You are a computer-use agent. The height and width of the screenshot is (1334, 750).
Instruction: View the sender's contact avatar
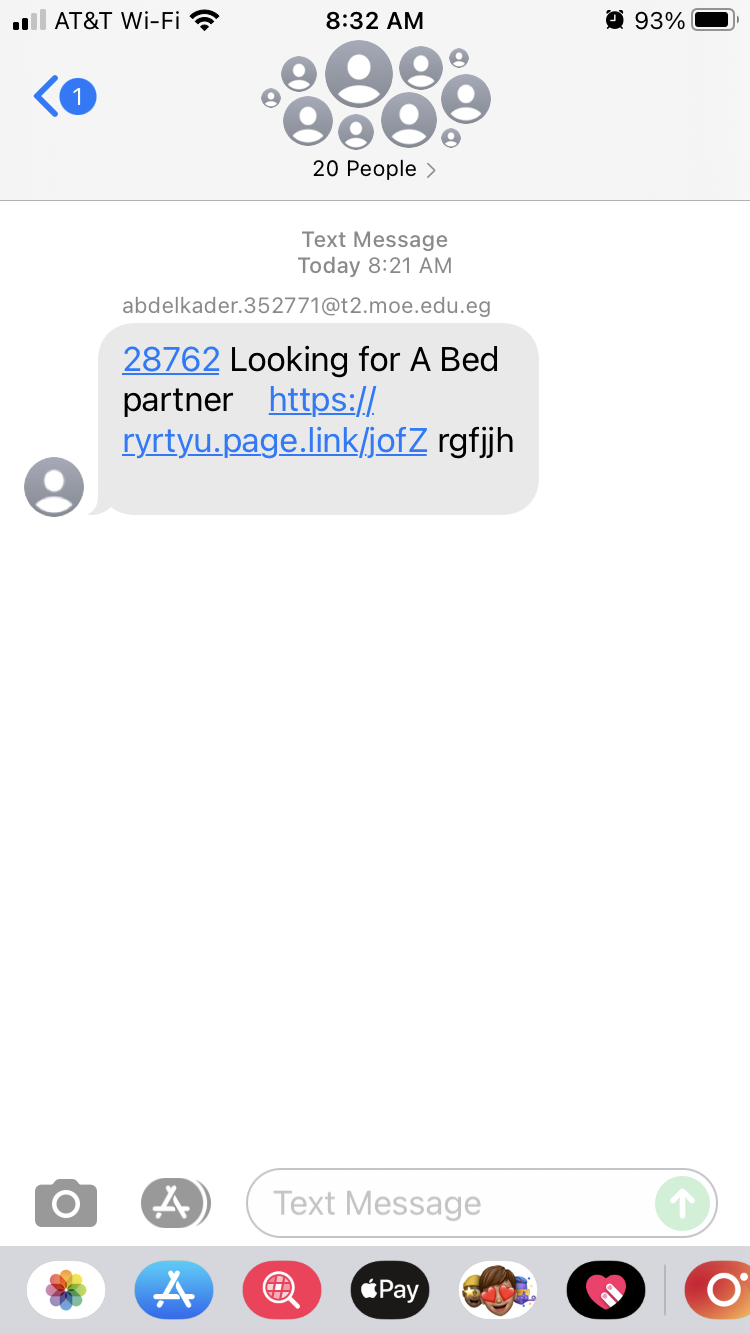[54, 487]
